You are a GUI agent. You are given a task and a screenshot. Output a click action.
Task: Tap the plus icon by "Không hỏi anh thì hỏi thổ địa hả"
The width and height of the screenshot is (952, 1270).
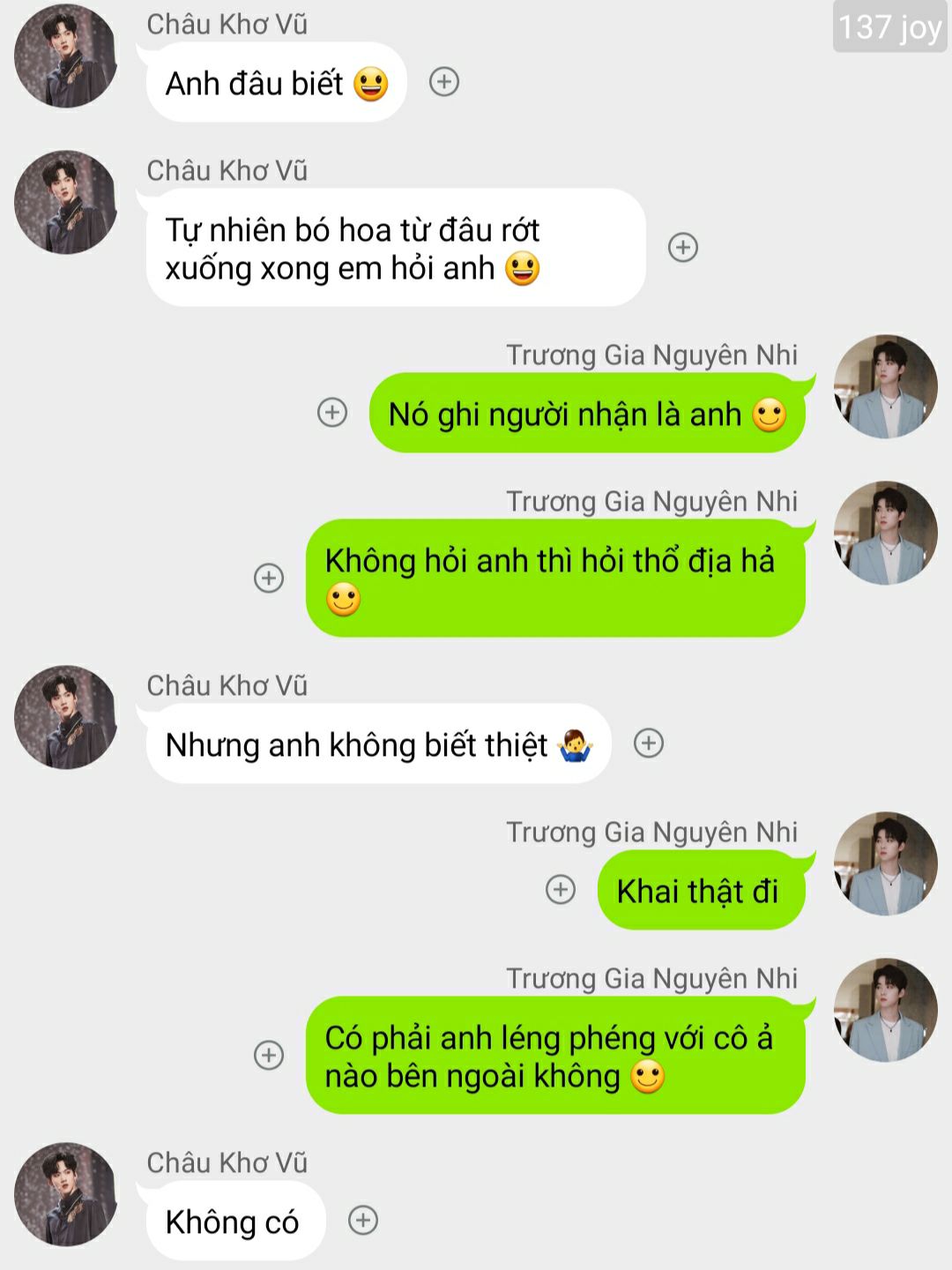pyautogui.click(x=269, y=578)
